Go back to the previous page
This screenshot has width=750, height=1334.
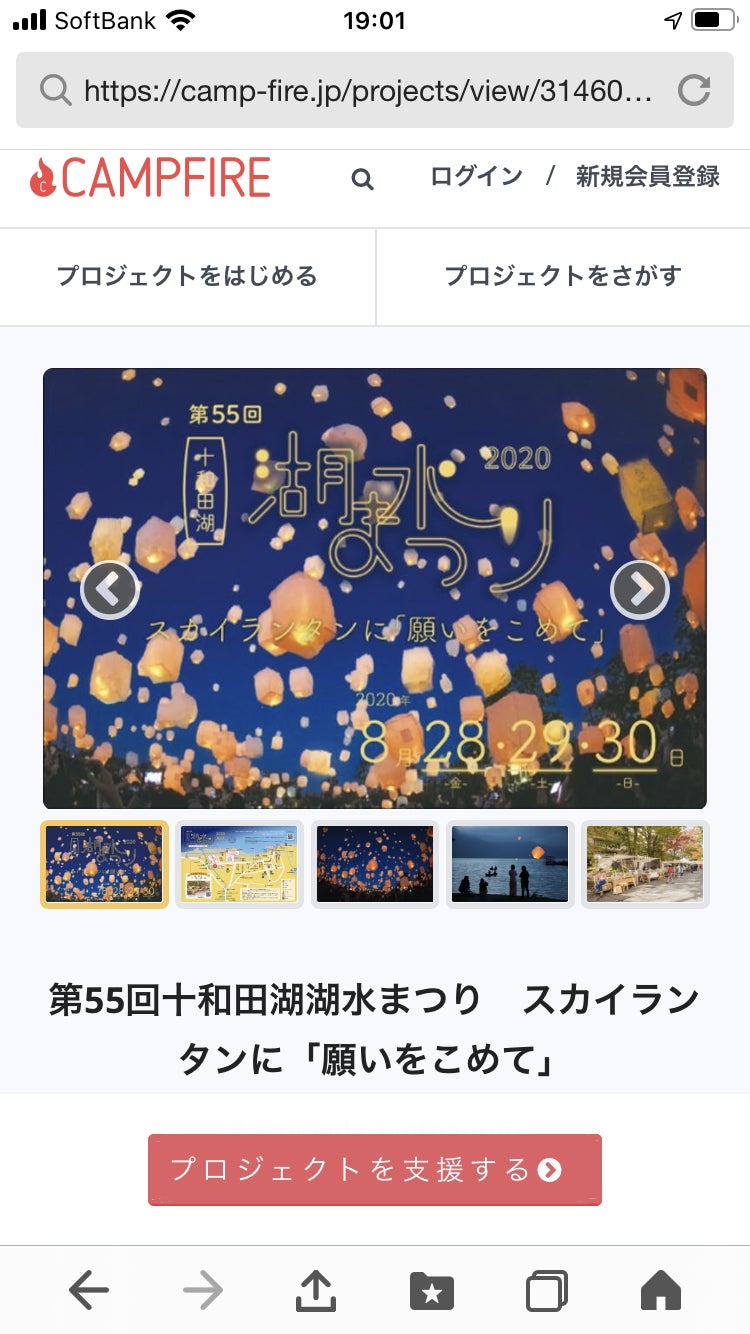click(x=89, y=1291)
